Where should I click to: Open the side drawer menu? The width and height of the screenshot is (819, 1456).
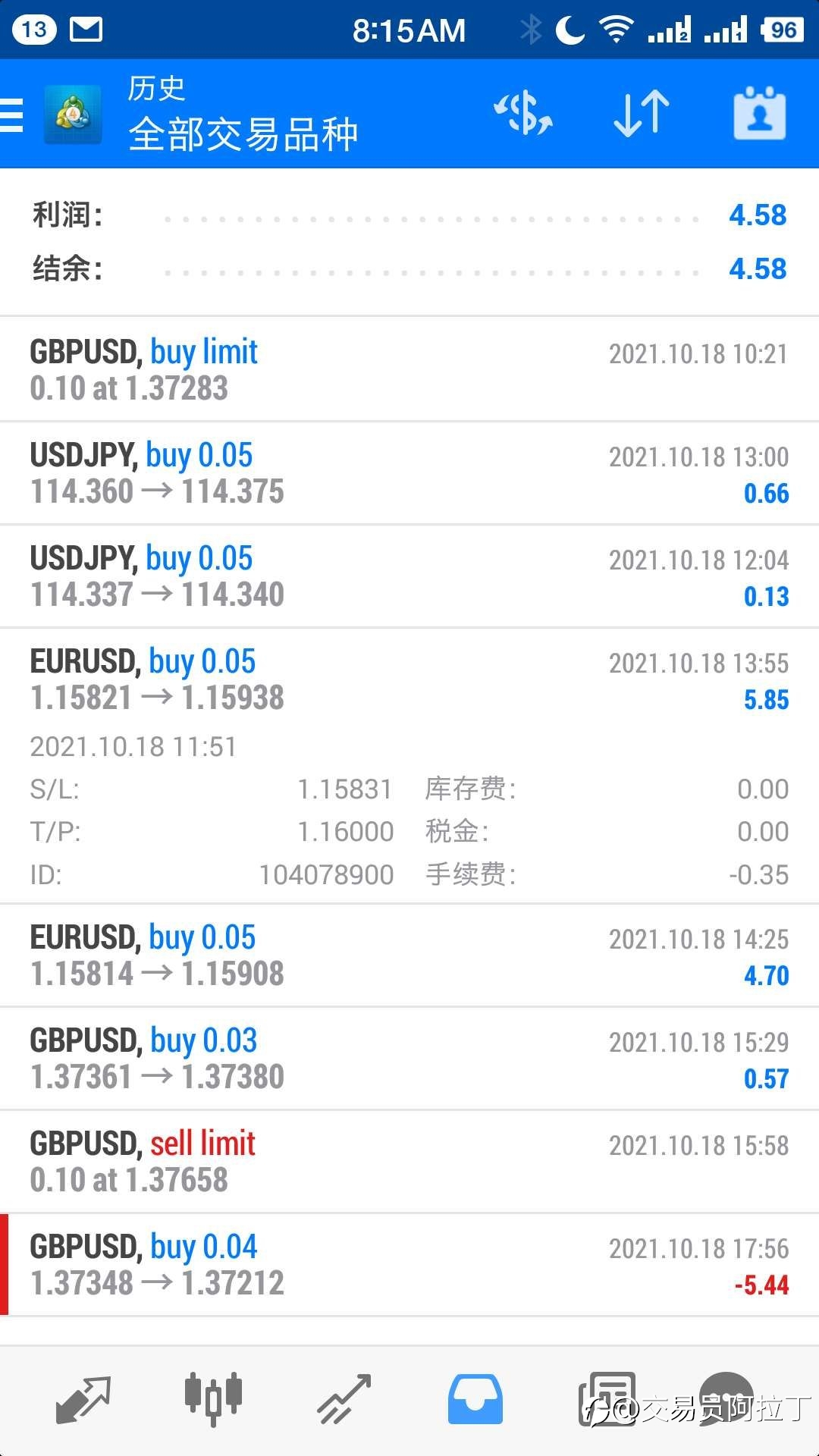point(11,115)
